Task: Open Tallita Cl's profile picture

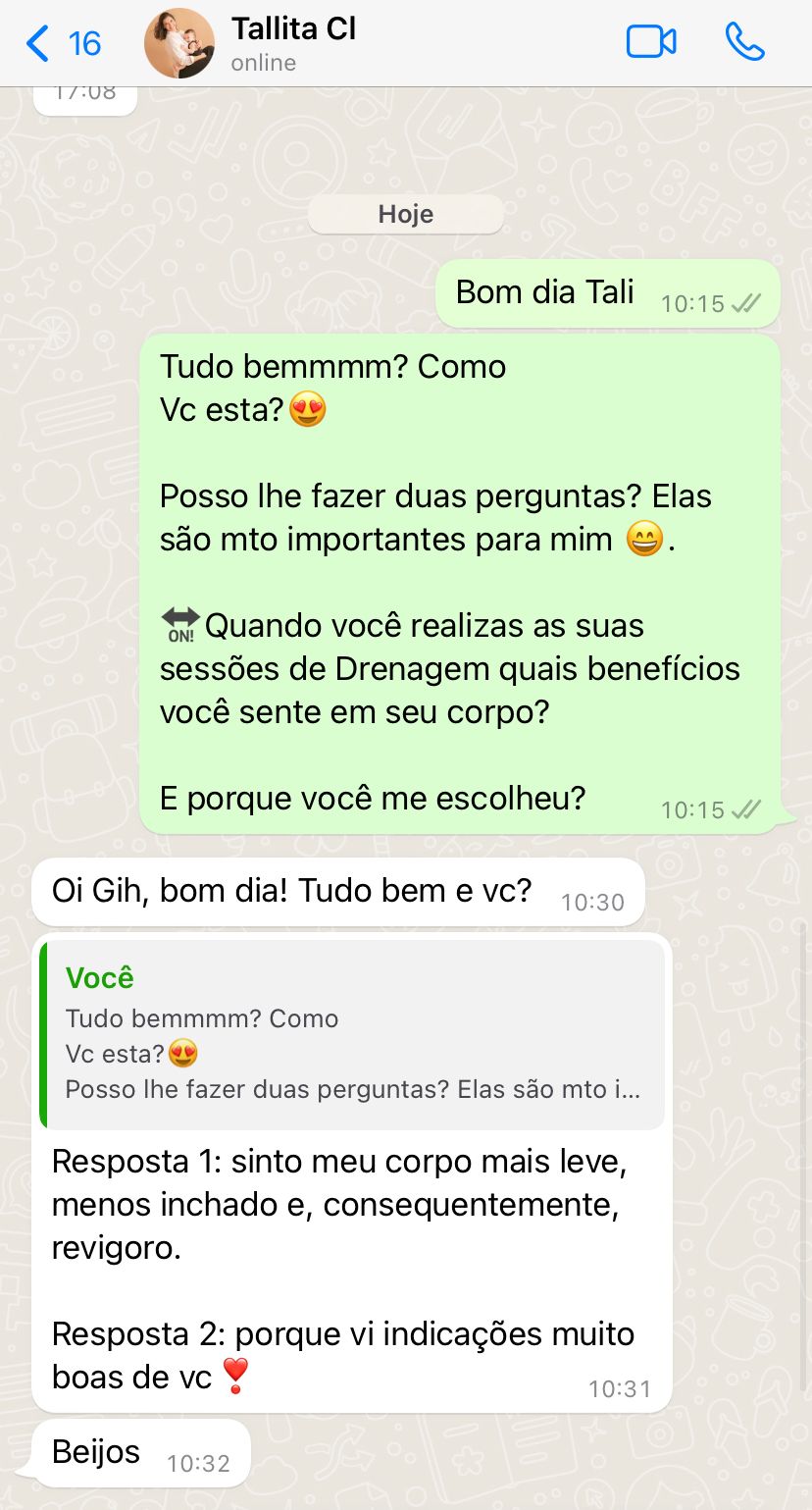Action: (178, 43)
